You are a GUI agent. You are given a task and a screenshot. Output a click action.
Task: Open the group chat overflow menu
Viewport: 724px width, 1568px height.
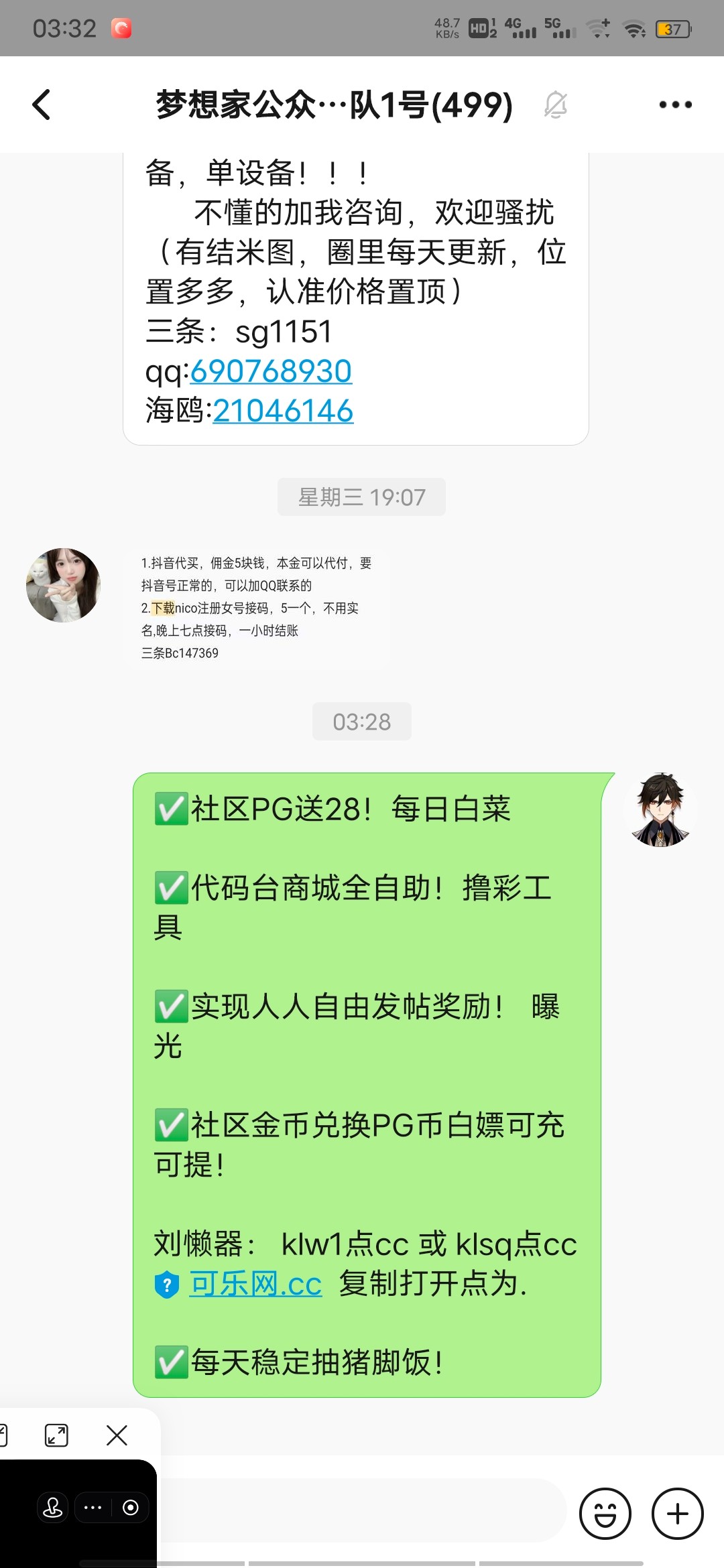(x=674, y=105)
